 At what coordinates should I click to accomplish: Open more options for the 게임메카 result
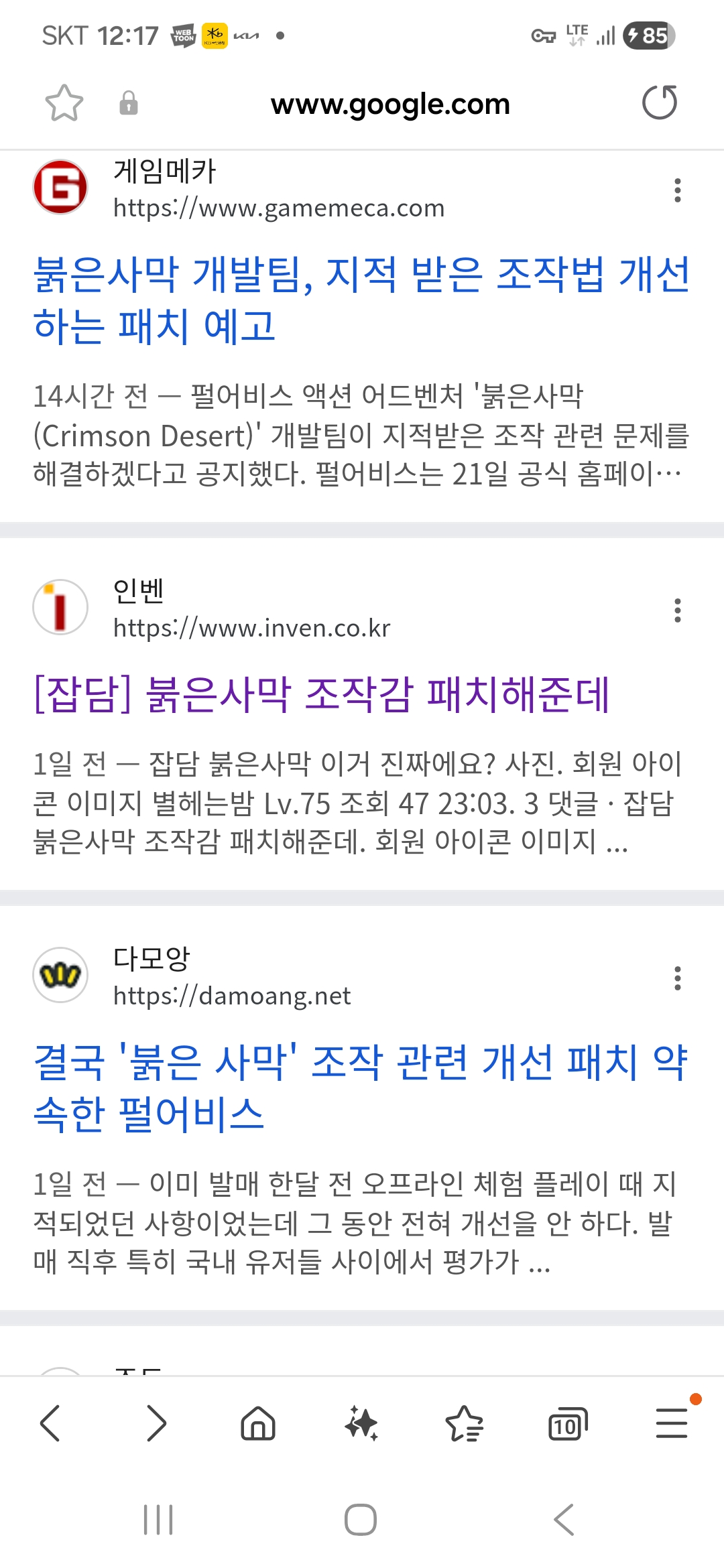[x=678, y=190]
